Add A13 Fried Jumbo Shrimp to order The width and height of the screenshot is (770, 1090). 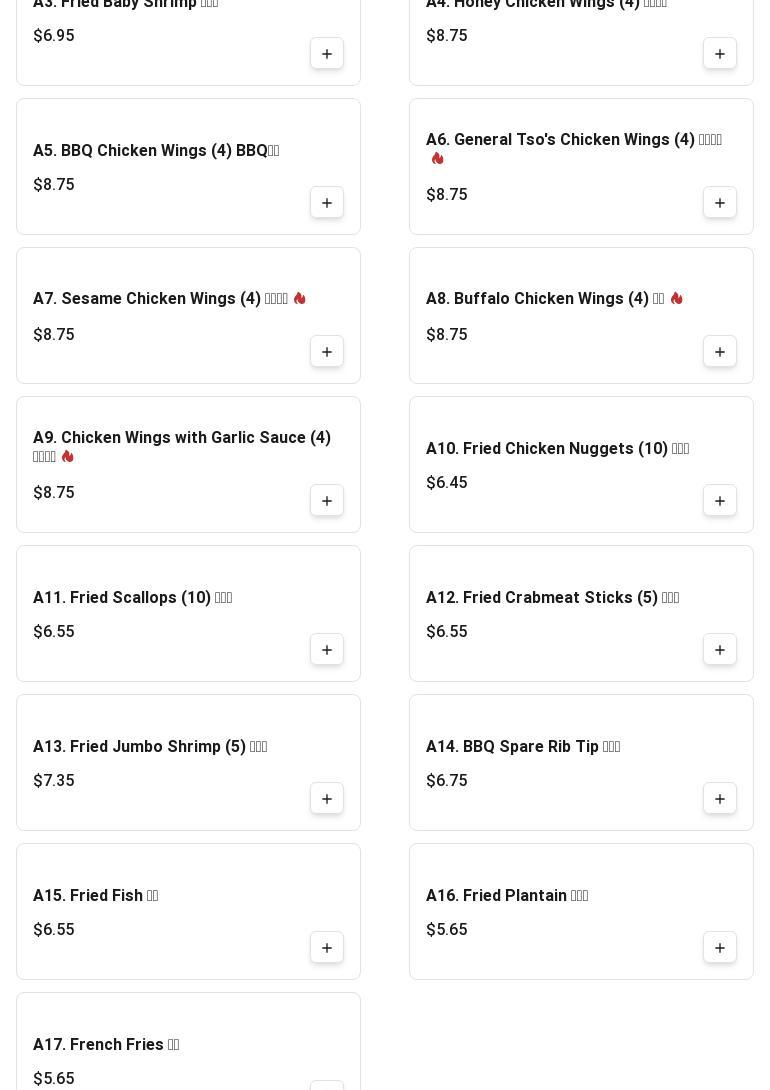327,799
